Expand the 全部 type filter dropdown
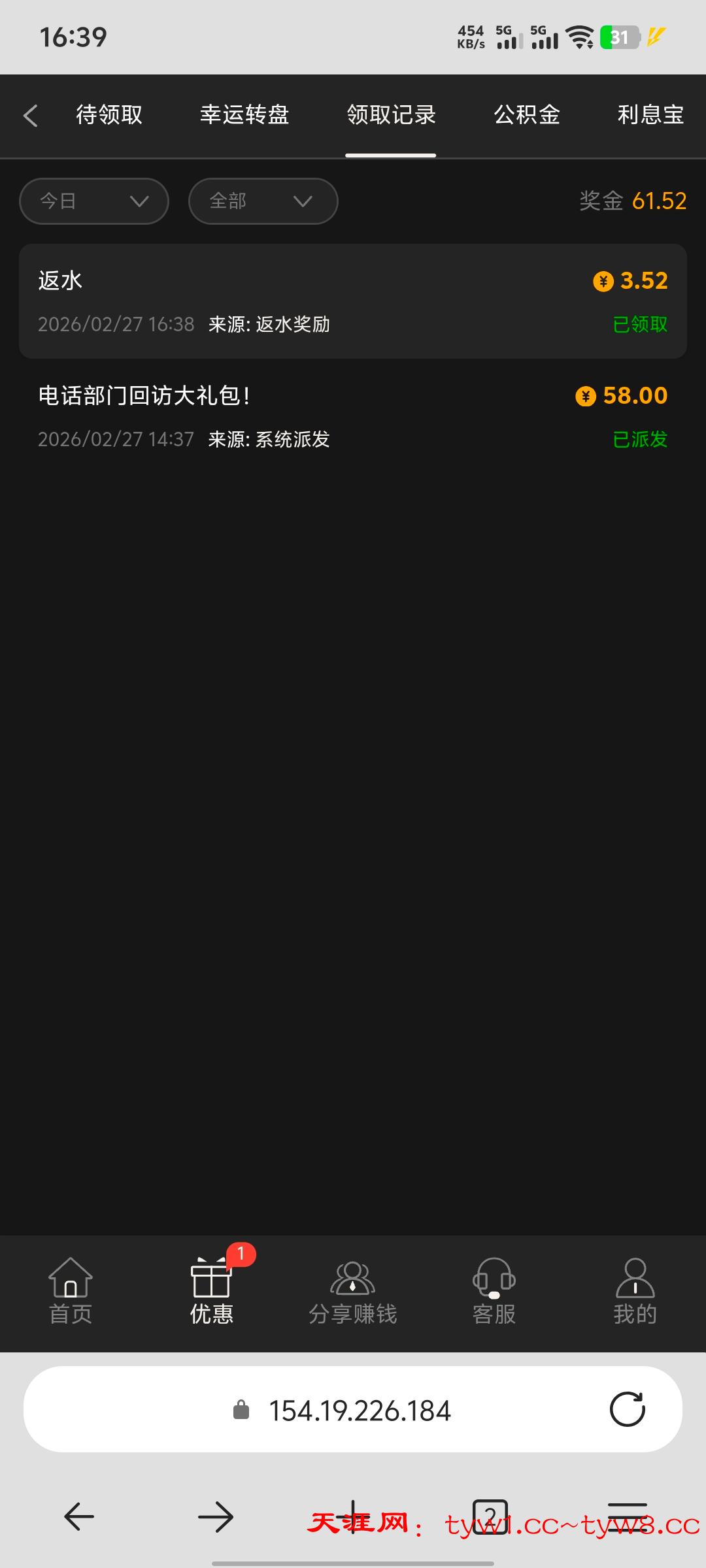Viewport: 706px width, 1568px height. pyautogui.click(x=263, y=201)
